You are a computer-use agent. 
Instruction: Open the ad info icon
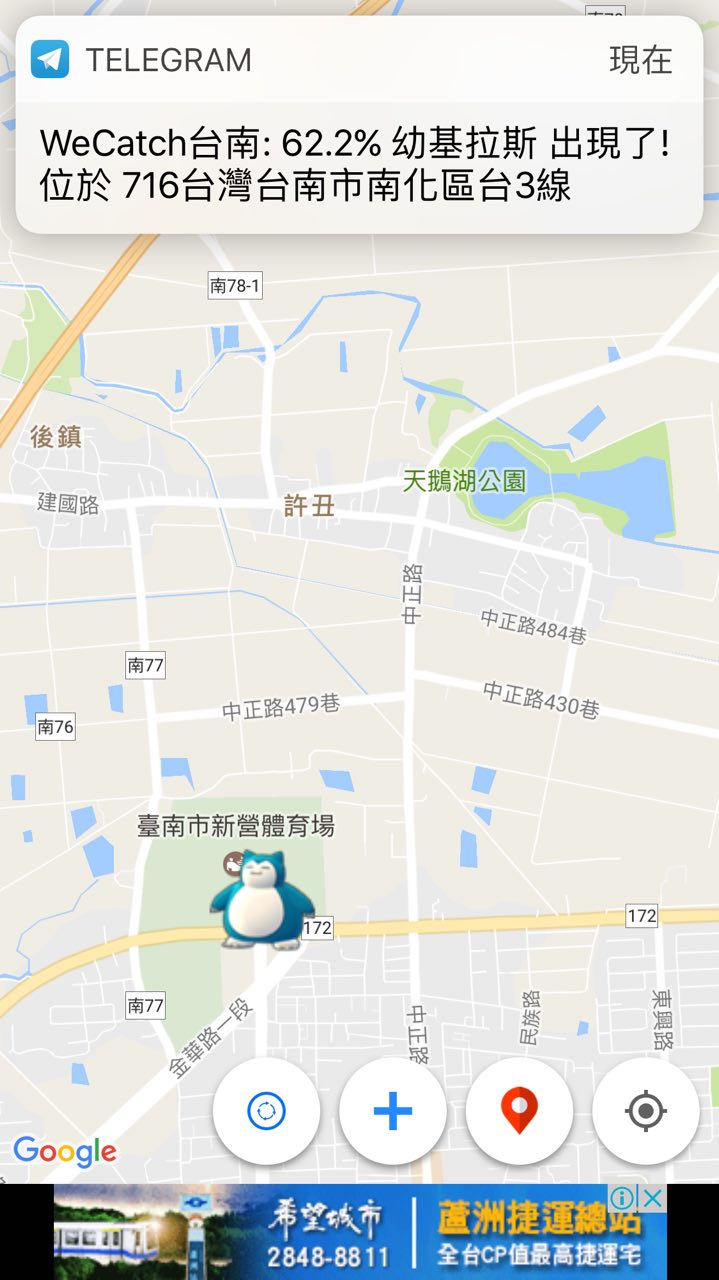coord(624,1197)
